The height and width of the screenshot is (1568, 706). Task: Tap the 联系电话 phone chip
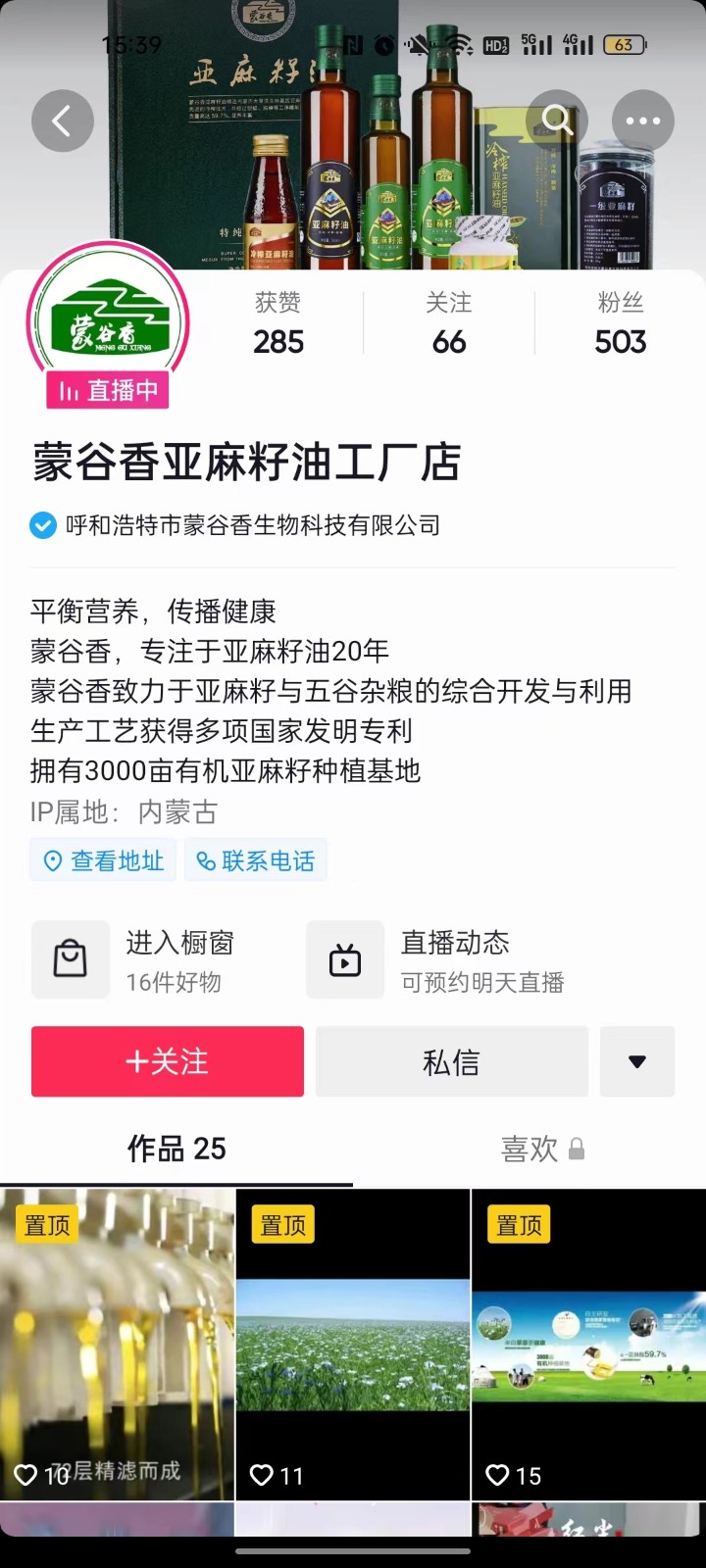pos(256,860)
